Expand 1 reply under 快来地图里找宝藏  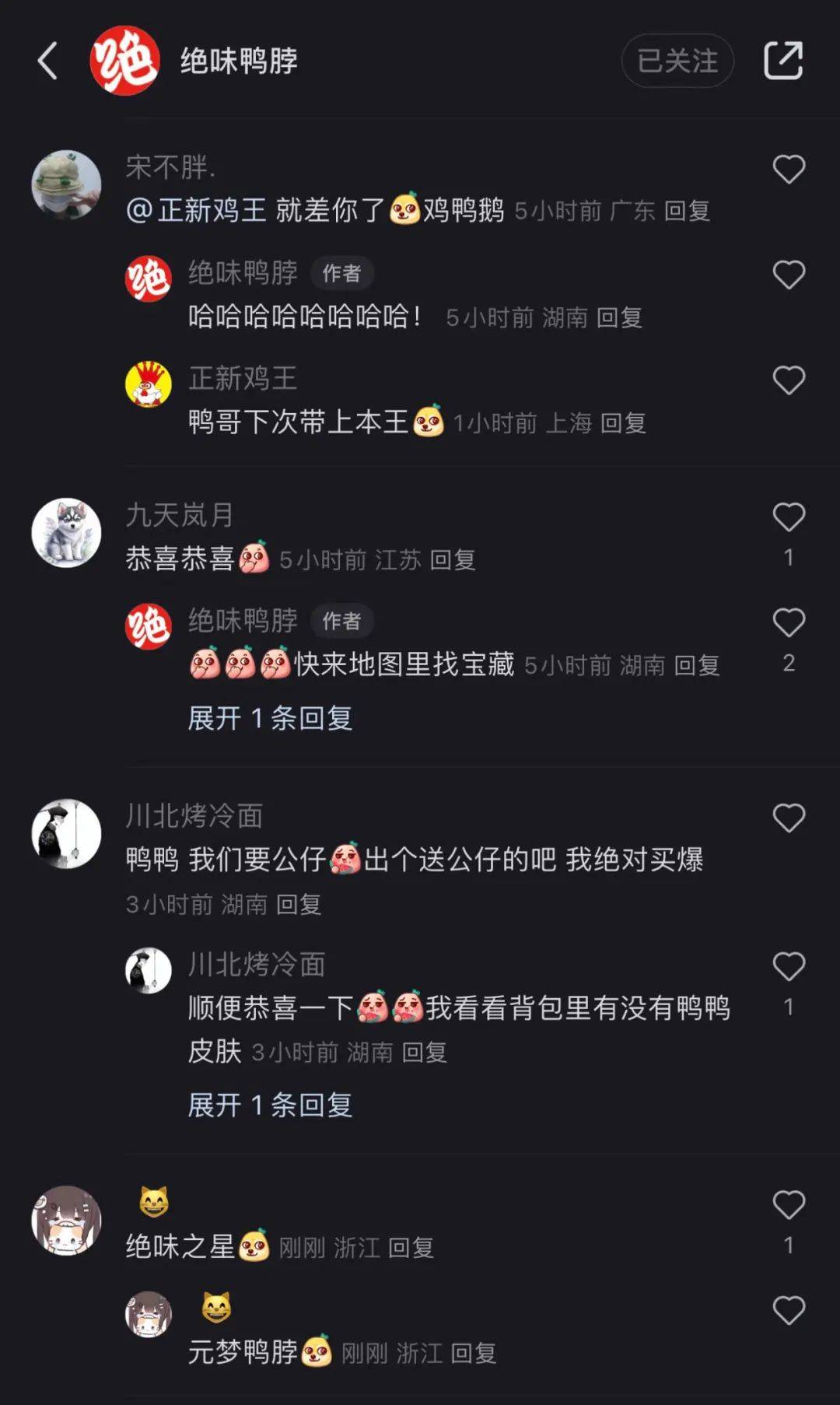[x=270, y=718]
